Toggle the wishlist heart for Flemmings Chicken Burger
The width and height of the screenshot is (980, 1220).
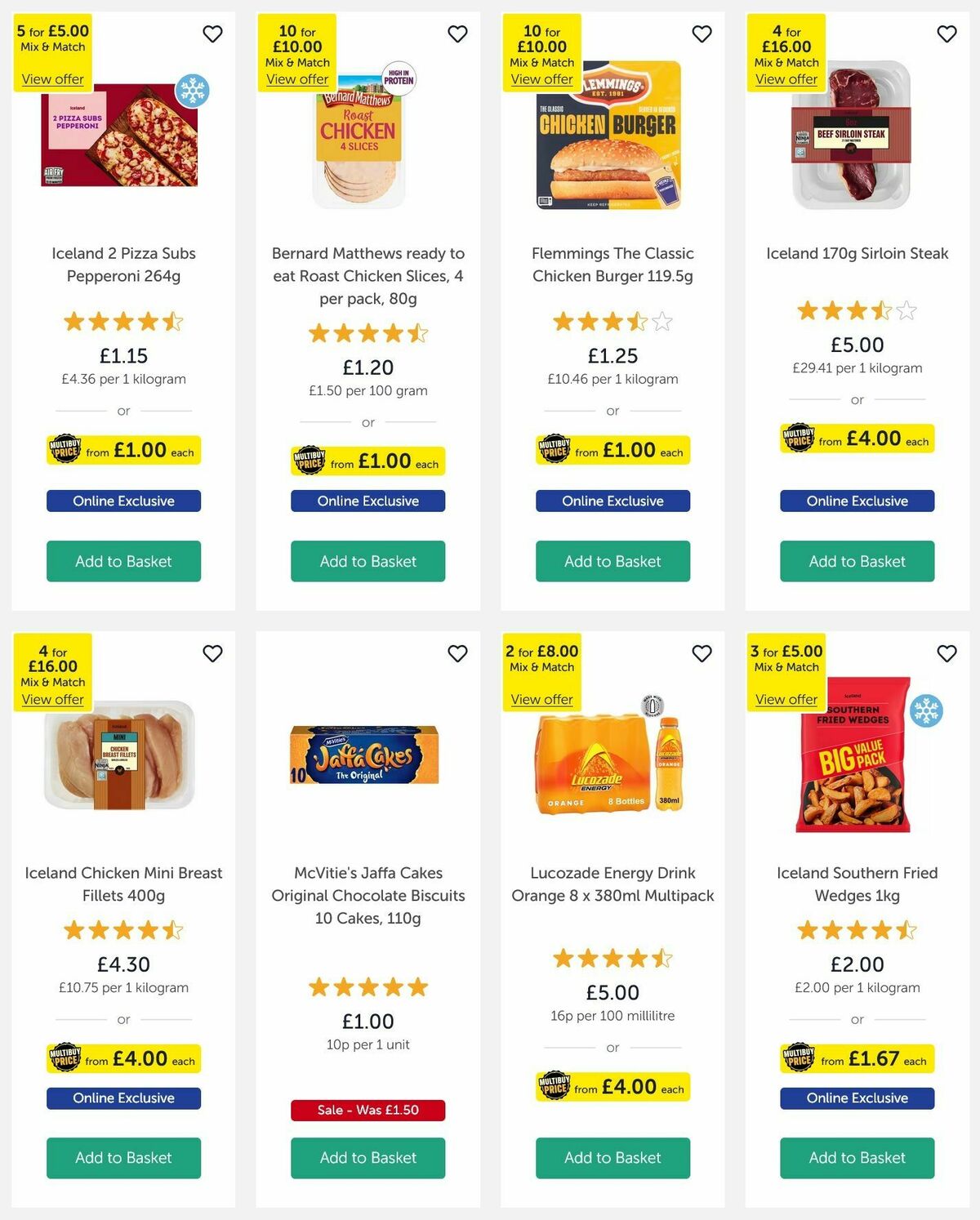coord(702,34)
